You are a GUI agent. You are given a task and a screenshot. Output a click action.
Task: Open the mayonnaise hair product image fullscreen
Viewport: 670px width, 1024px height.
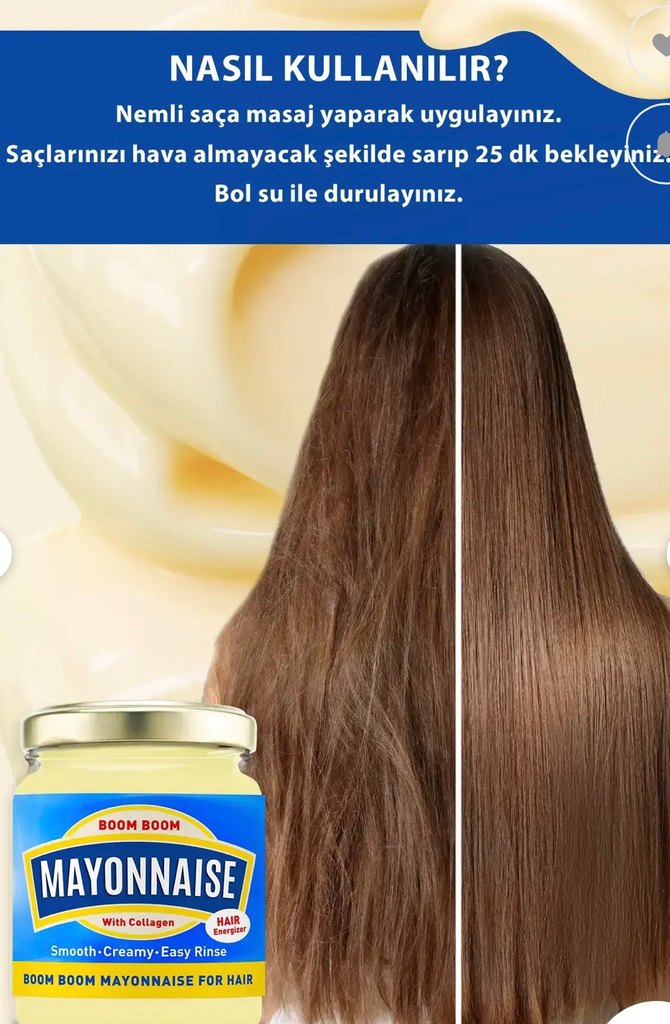pyautogui.click(x=335, y=600)
